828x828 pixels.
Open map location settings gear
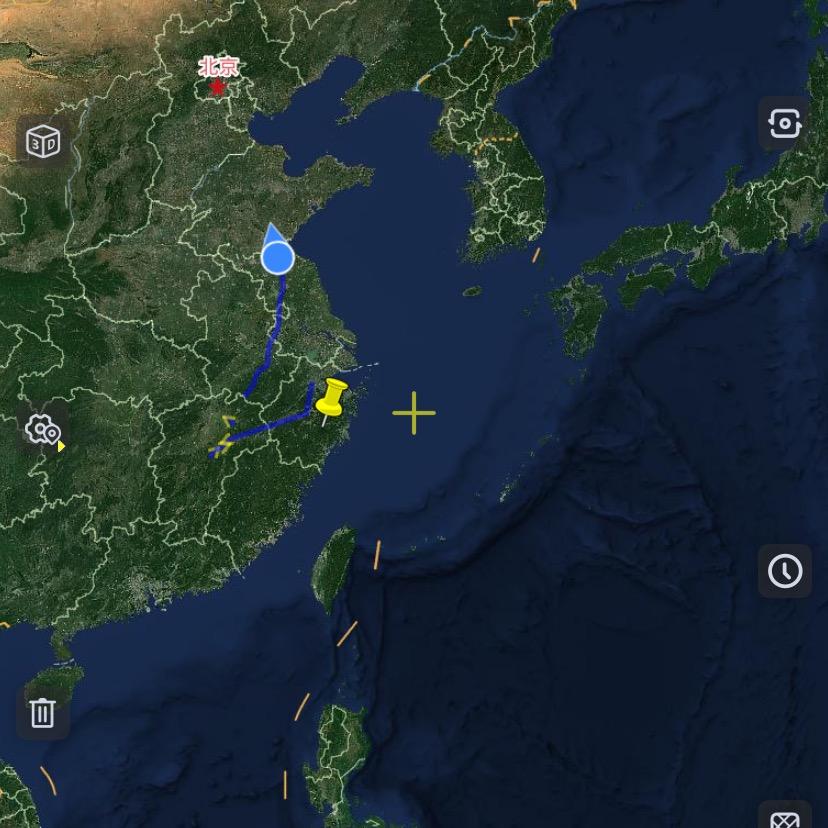pos(42,430)
